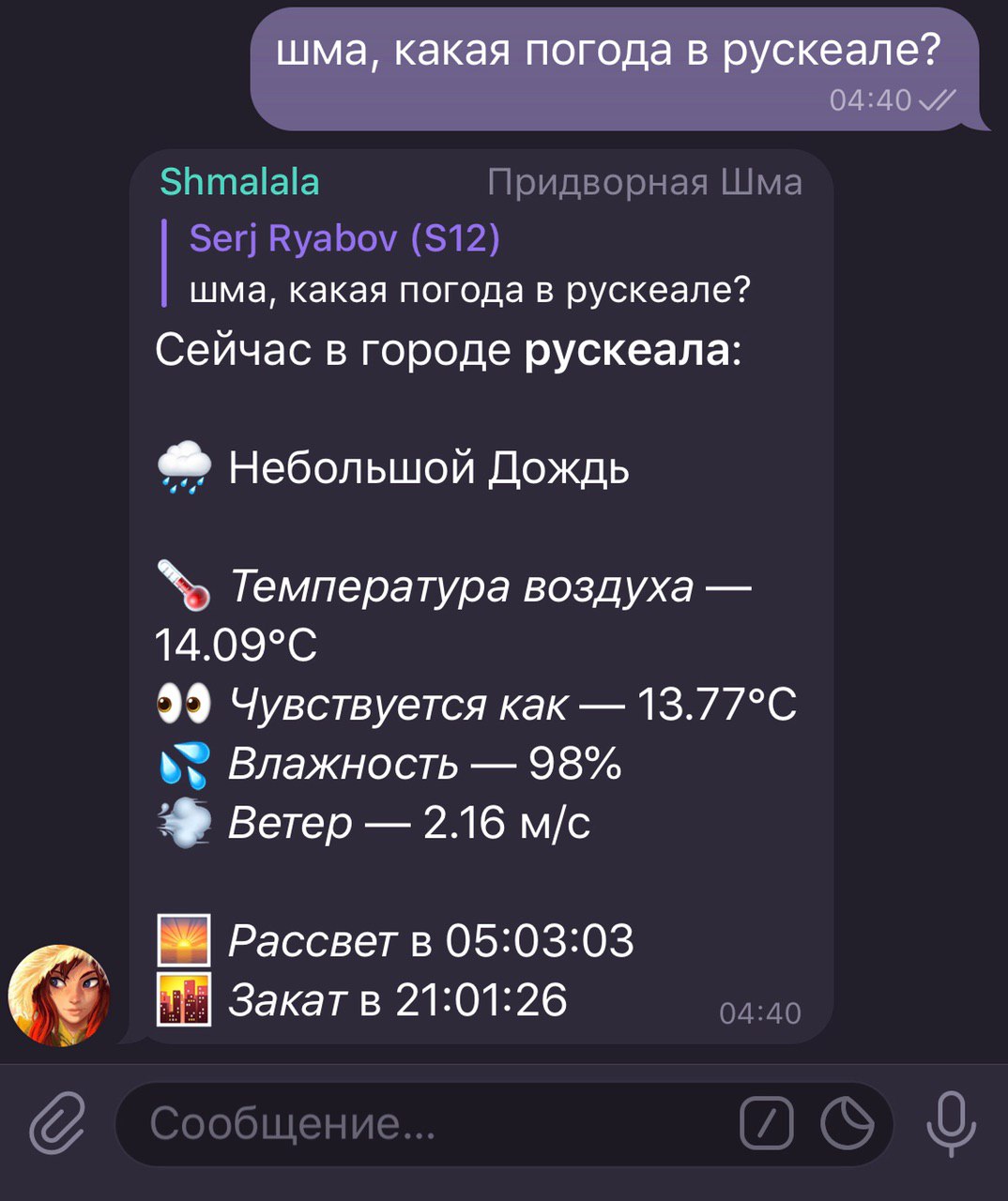Tap the microphone voice message icon
Viewport: 1008px width, 1201px height.
coord(951,1123)
